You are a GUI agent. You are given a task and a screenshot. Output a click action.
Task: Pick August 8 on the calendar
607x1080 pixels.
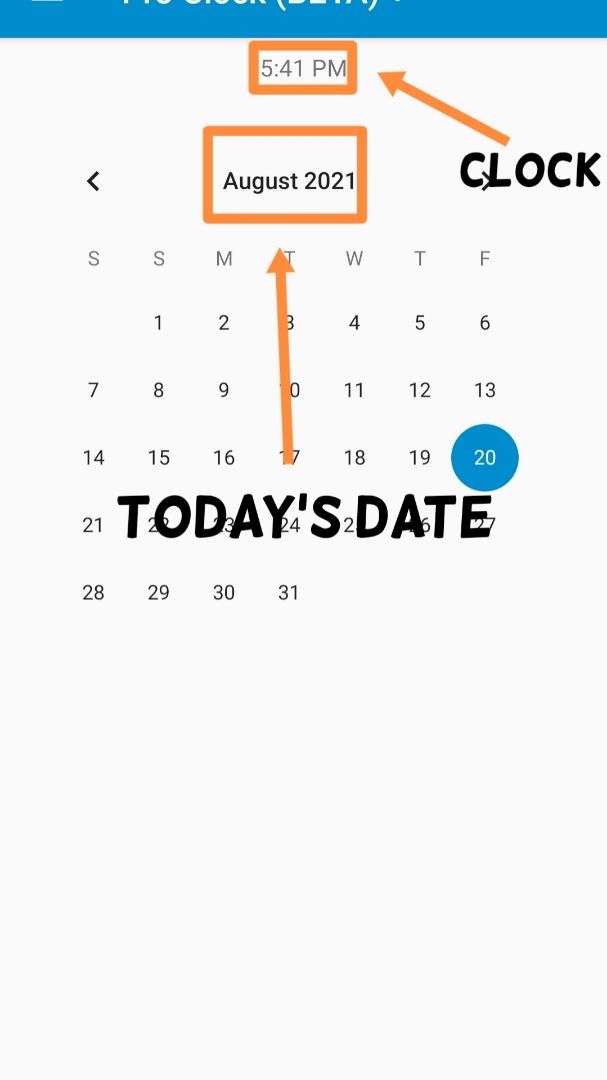(x=158, y=390)
